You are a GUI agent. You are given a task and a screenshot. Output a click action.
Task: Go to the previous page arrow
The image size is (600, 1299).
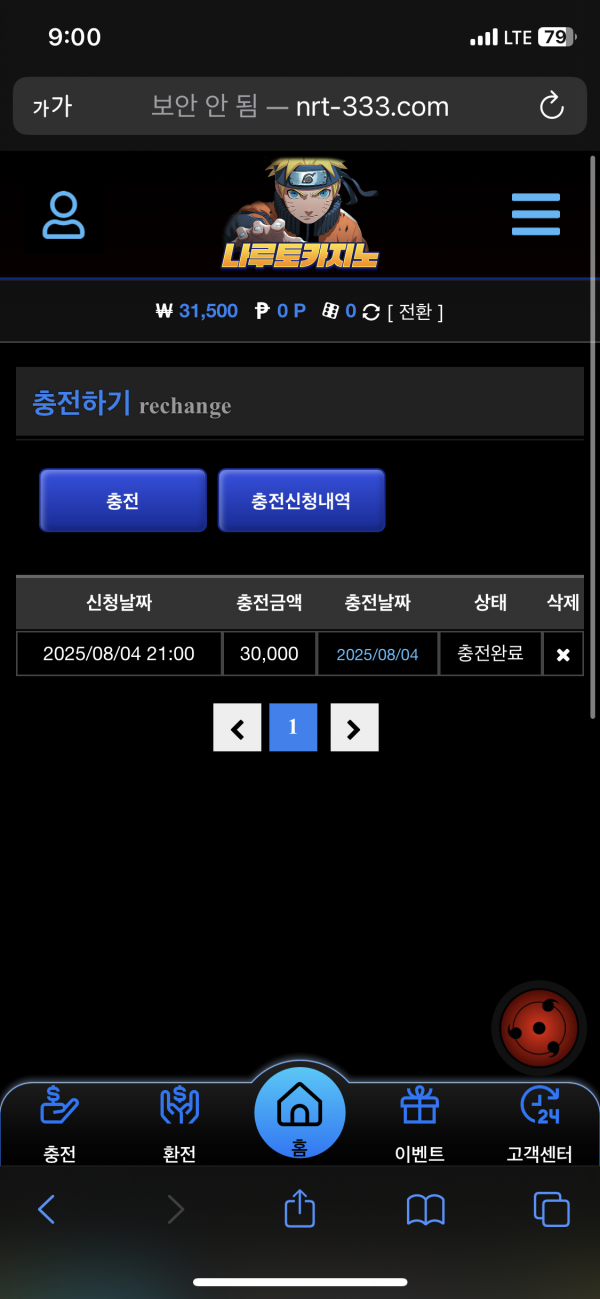[237, 728]
